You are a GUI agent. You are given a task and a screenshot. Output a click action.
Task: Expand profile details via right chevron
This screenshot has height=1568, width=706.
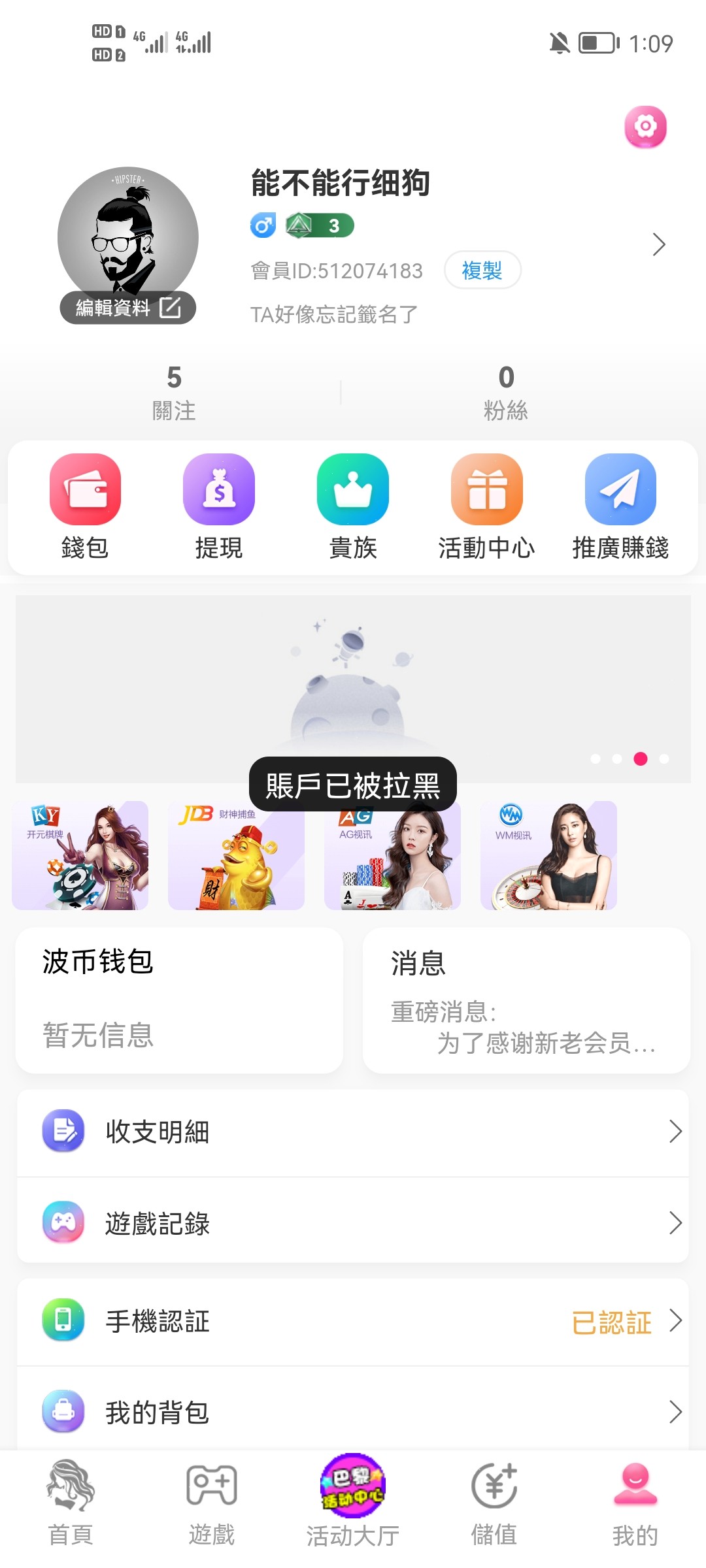pyautogui.click(x=659, y=244)
